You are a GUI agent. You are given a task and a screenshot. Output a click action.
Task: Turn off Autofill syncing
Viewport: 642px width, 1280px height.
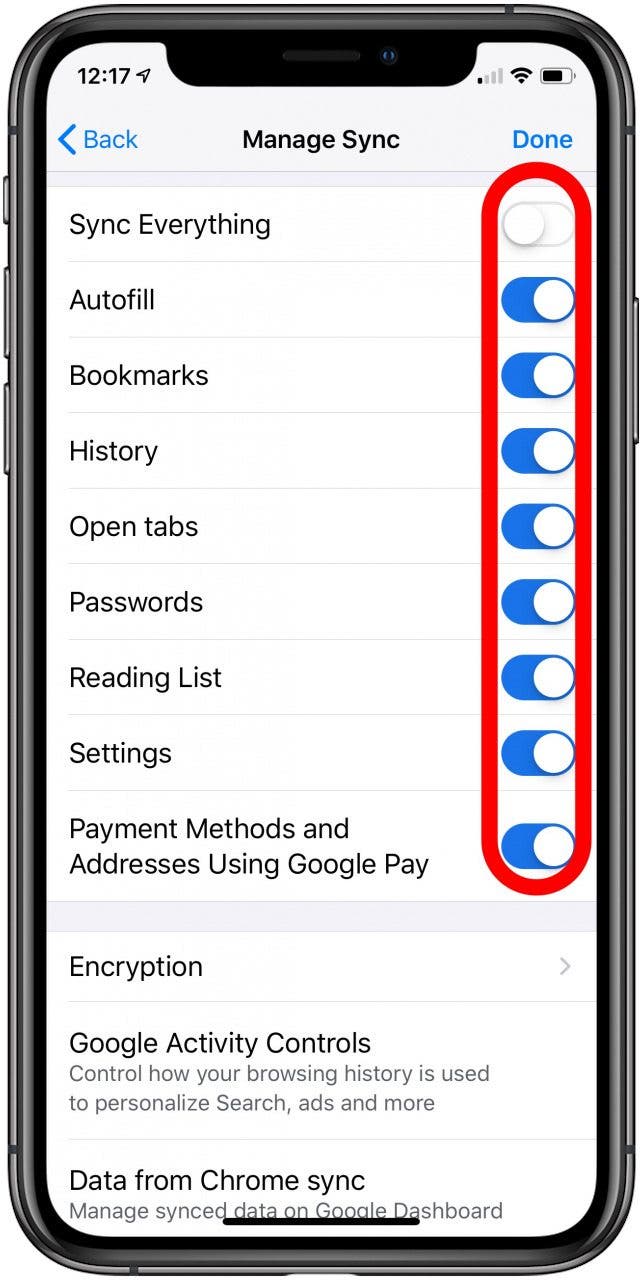click(x=538, y=300)
